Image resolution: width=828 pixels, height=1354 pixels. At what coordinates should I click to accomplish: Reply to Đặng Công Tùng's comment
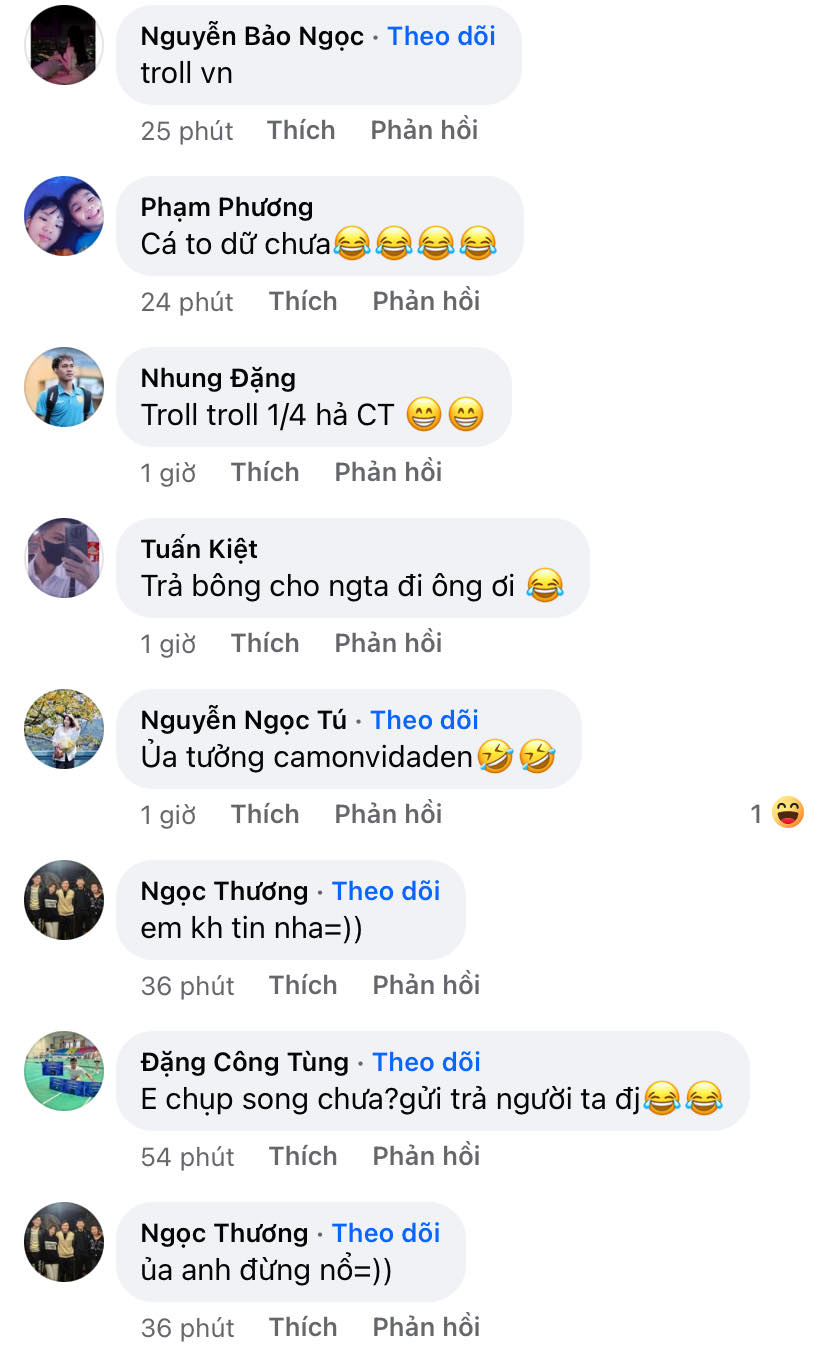pos(426,1156)
